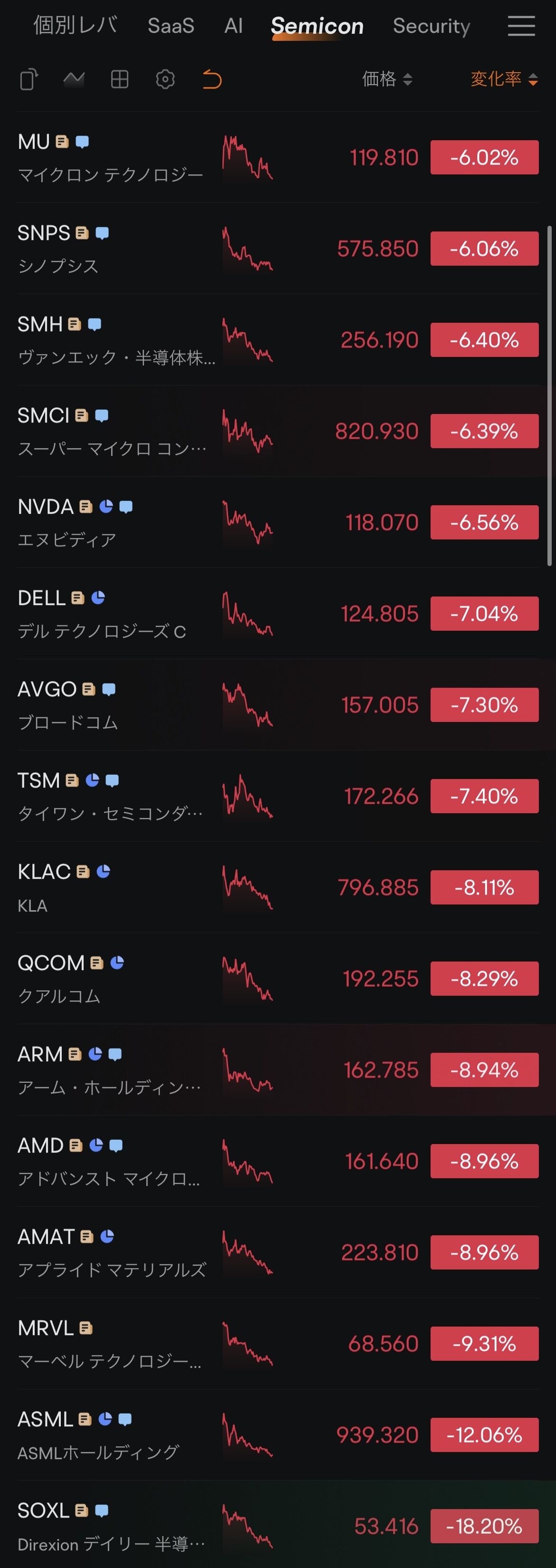The height and width of the screenshot is (1568, 556).
Task: Open the Security watchlist tab
Action: [x=431, y=26]
